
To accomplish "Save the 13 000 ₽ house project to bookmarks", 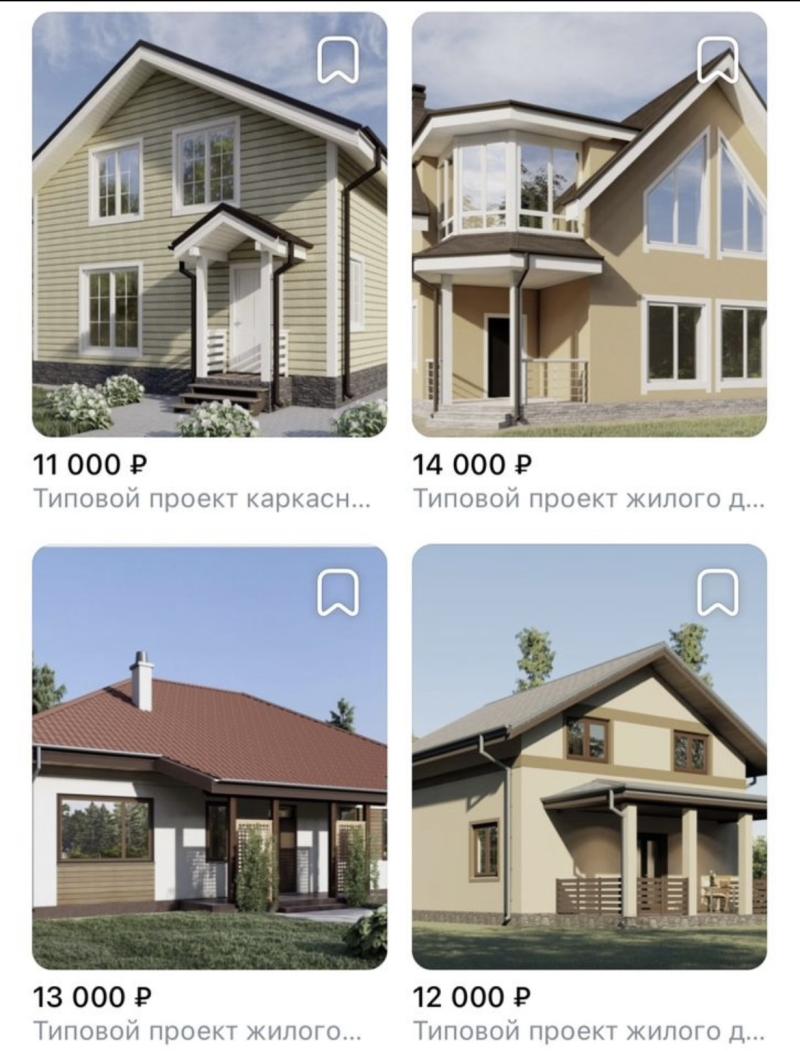I will pos(338,593).
